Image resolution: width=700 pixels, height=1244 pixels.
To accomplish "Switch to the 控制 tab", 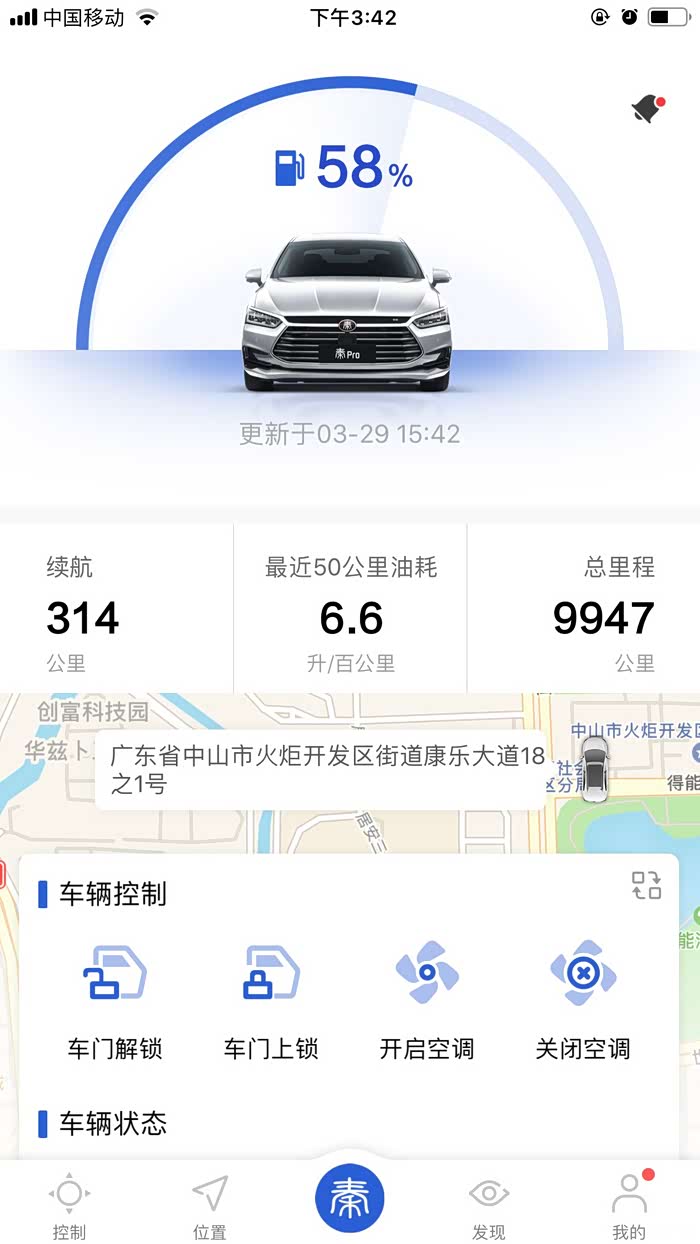I will (x=69, y=1206).
